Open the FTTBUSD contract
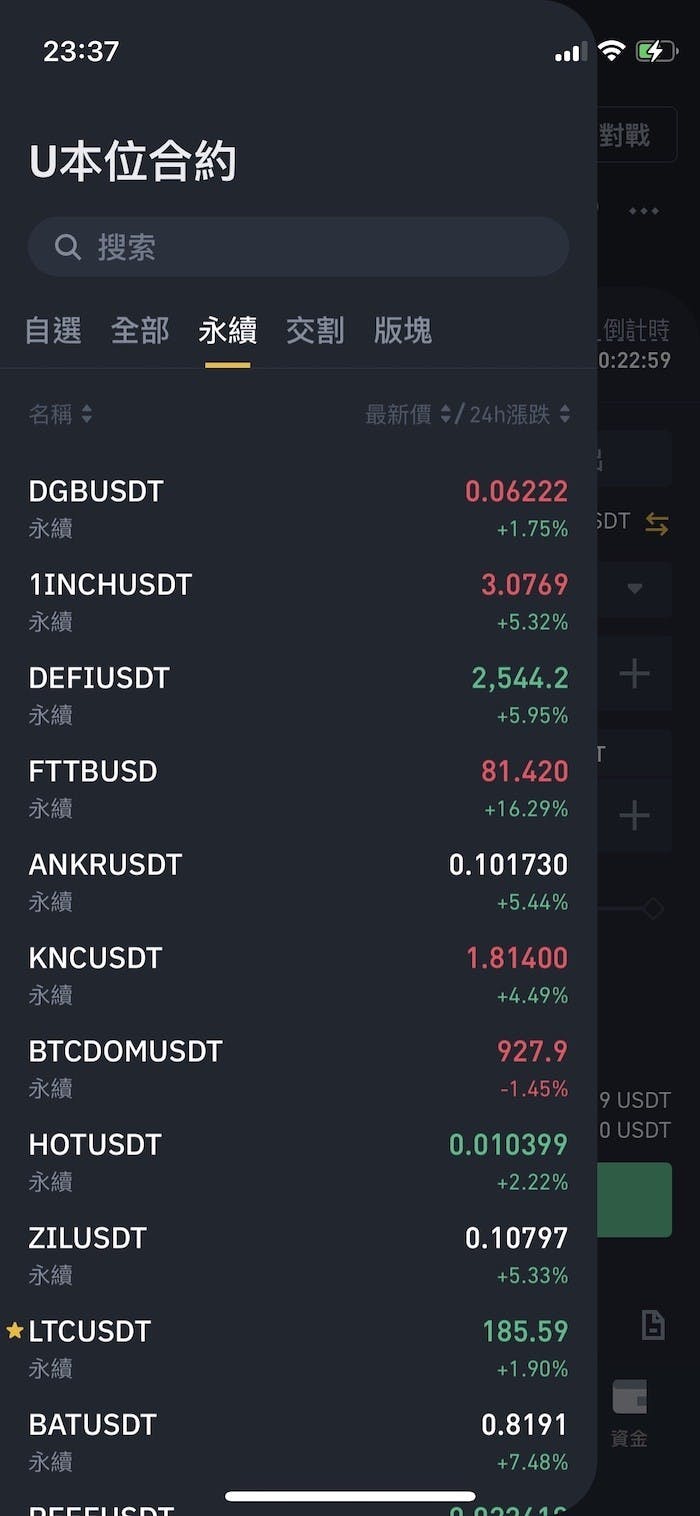Screen dimensions: 700x1516 coord(298,788)
